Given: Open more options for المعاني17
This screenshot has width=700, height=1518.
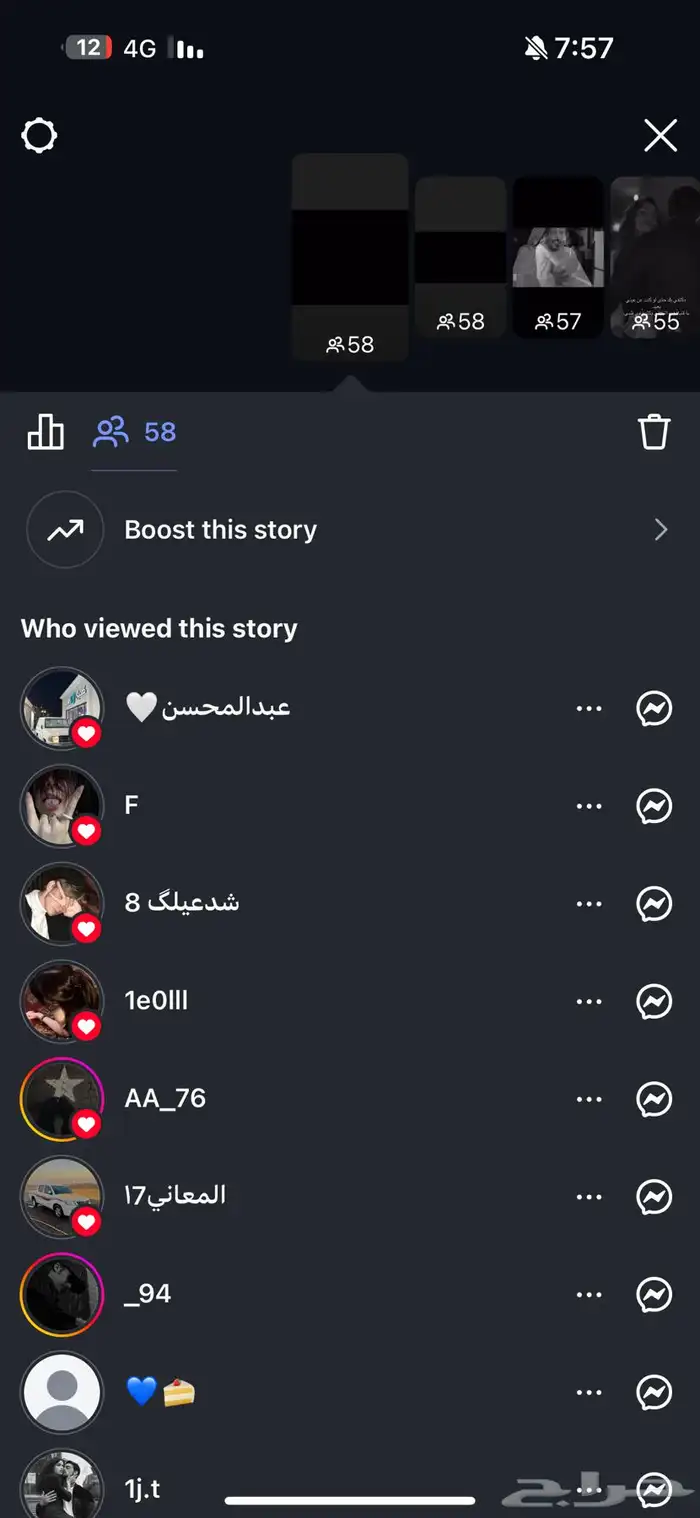Looking at the screenshot, I should [589, 1198].
